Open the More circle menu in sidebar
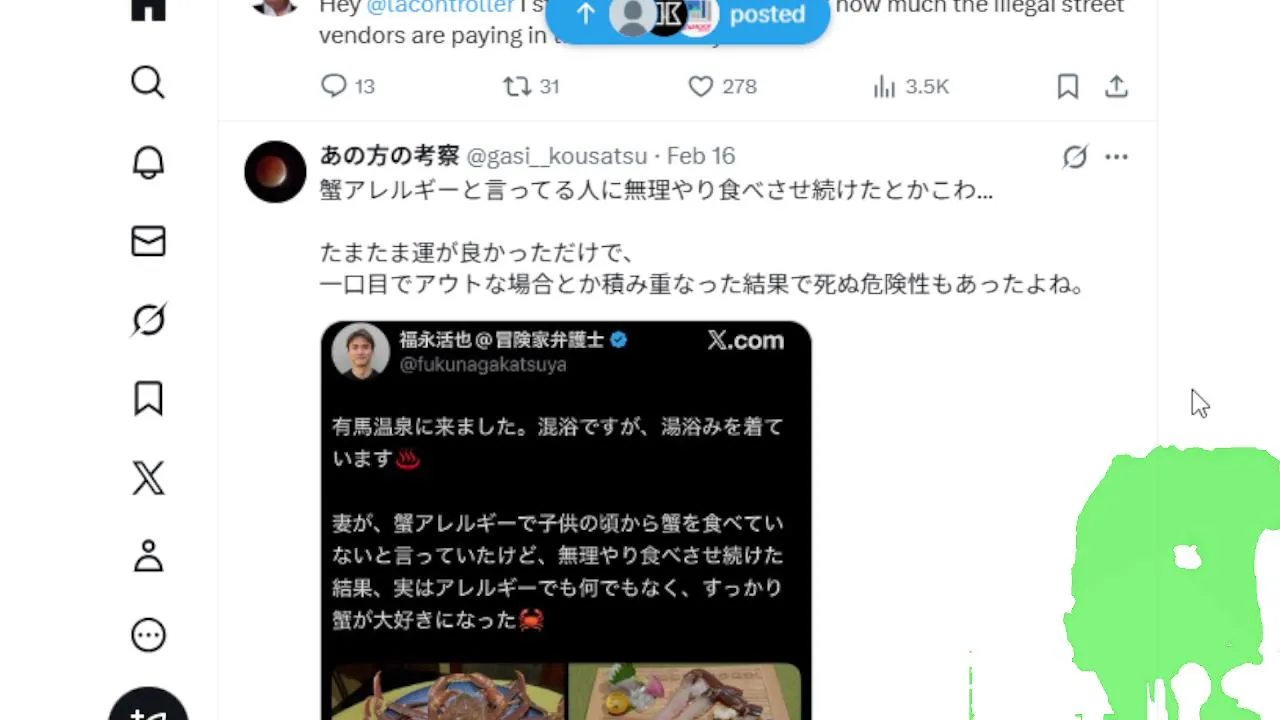The image size is (1280, 720). pos(148,635)
